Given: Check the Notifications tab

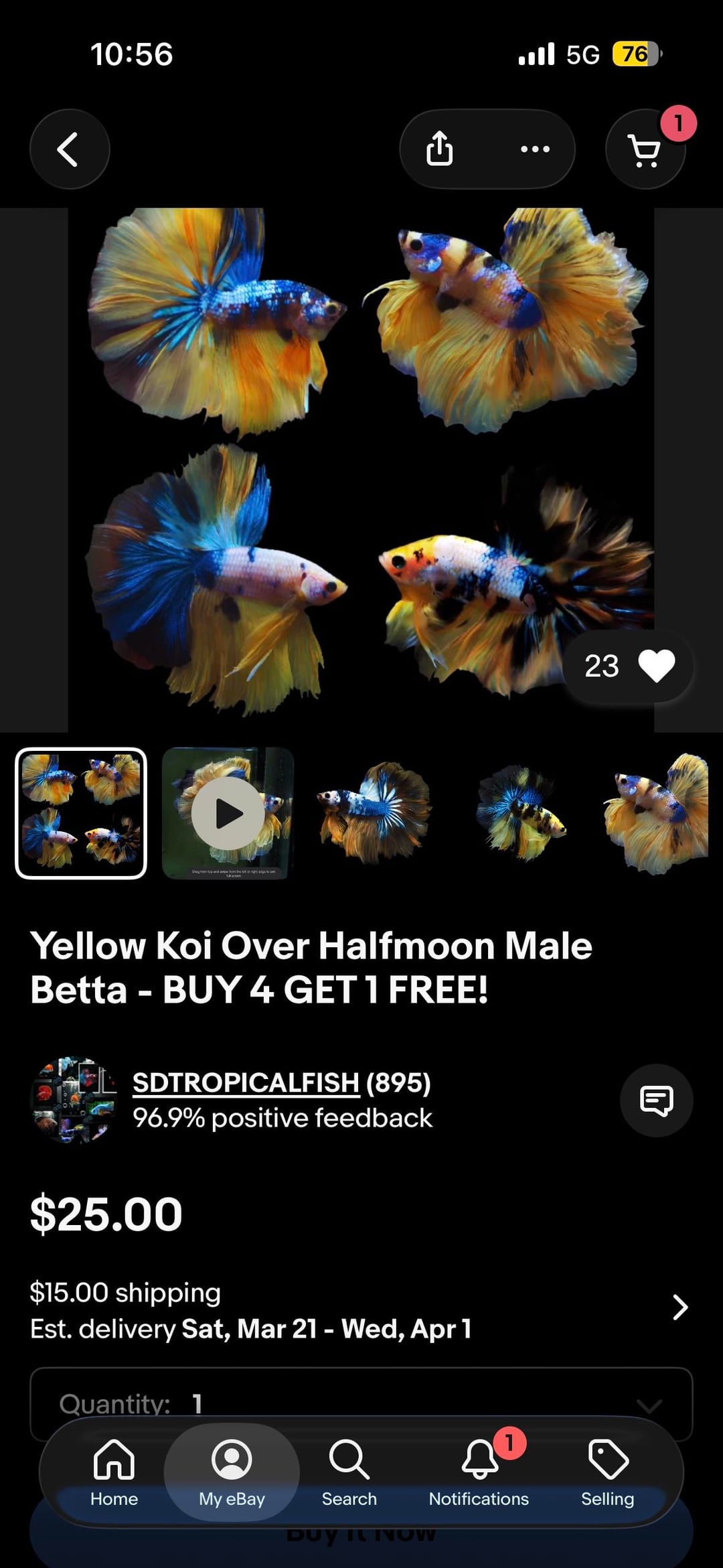Looking at the screenshot, I should click(479, 1472).
